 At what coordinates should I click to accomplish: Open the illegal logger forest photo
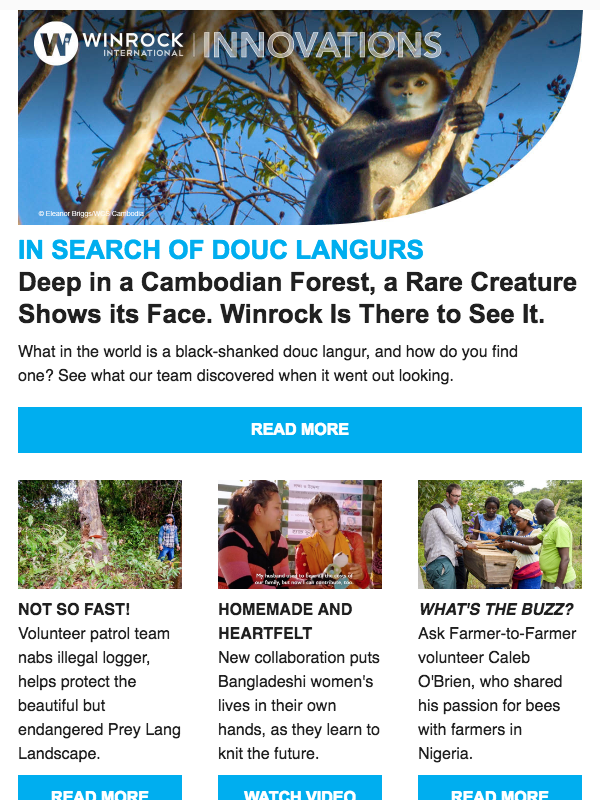pyautogui.click(x=100, y=534)
